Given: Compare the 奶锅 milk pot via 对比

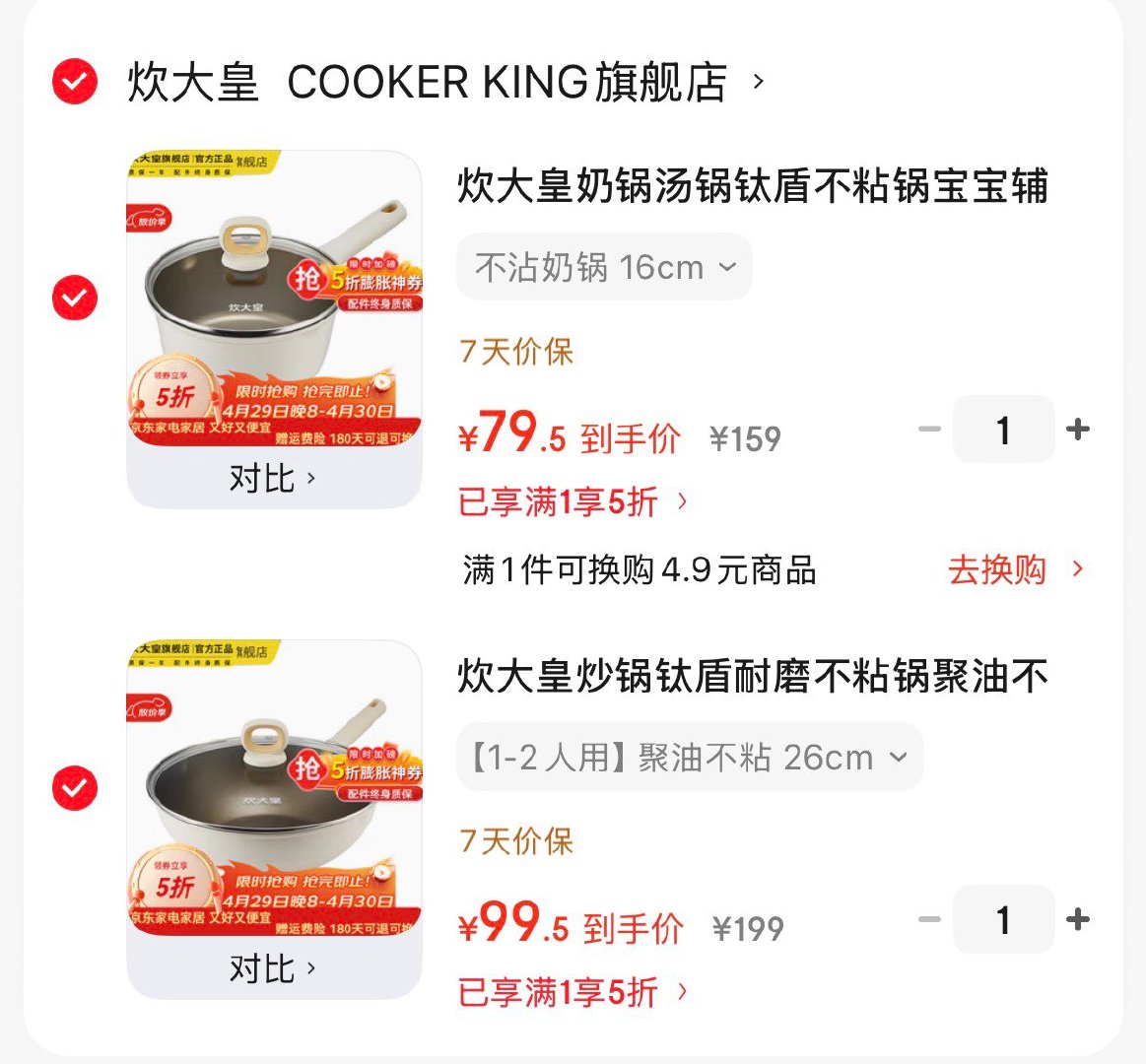Looking at the screenshot, I should point(273,479).
